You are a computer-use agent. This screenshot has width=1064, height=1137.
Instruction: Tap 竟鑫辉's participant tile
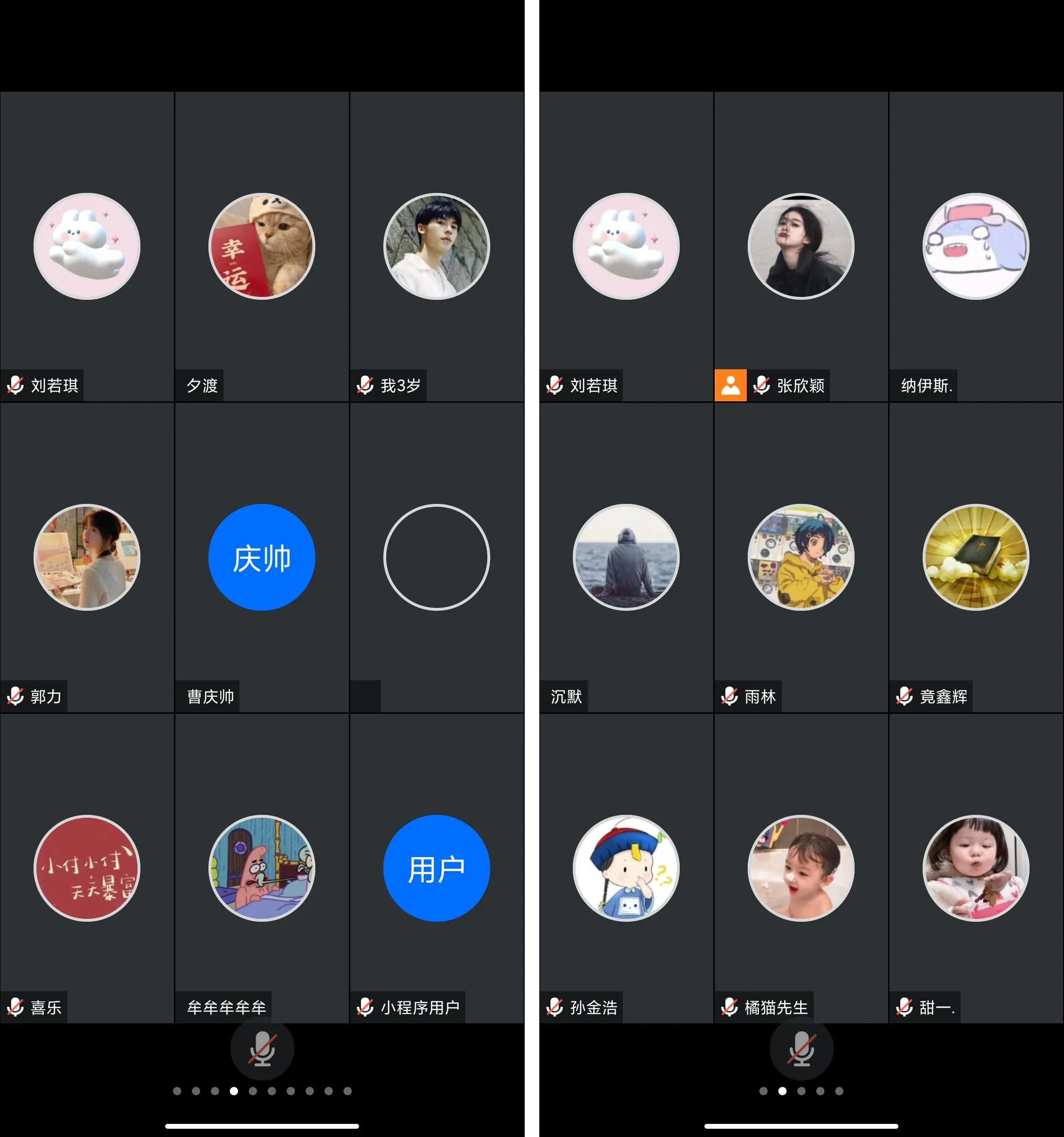(976, 557)
